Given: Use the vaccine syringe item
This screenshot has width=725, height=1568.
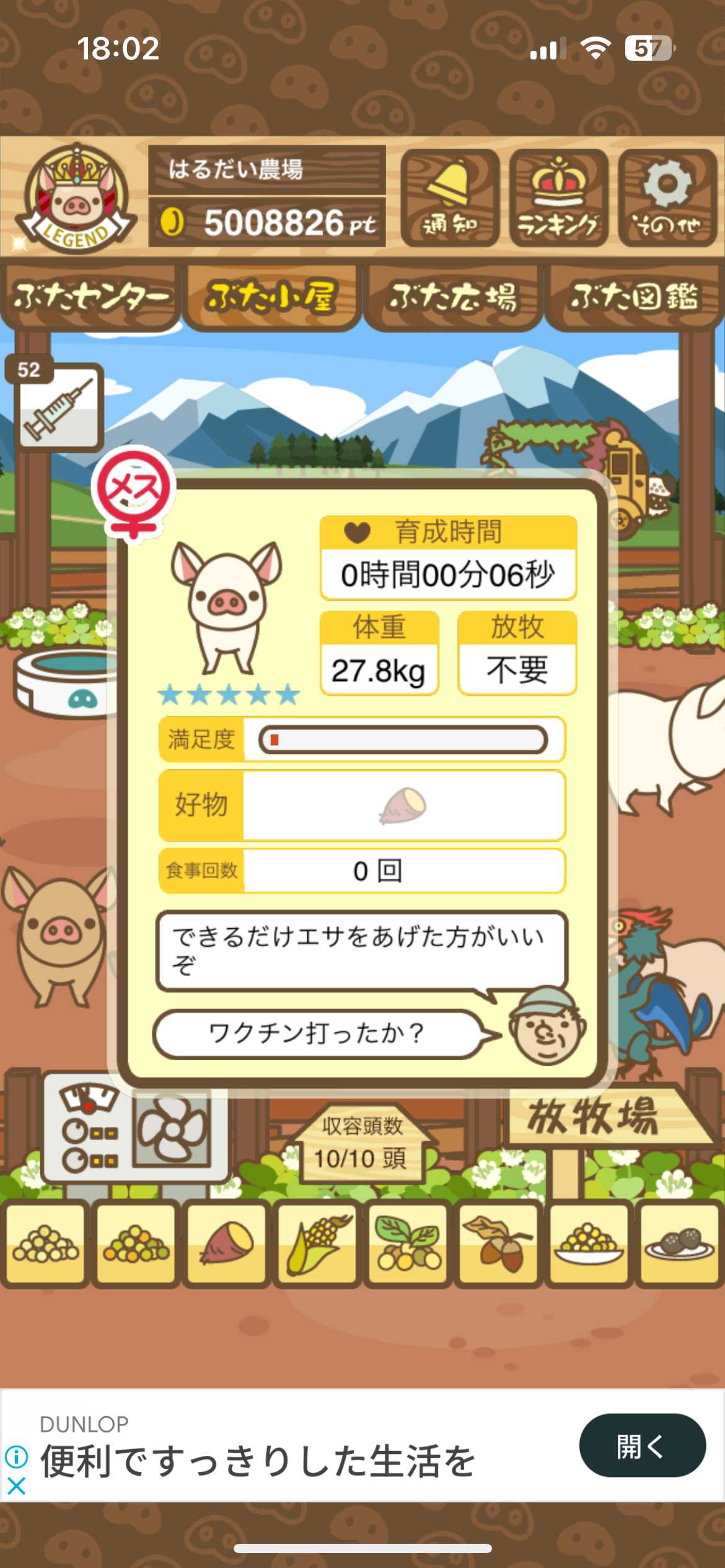Looking at the screenshot, I should click(59, 407).
